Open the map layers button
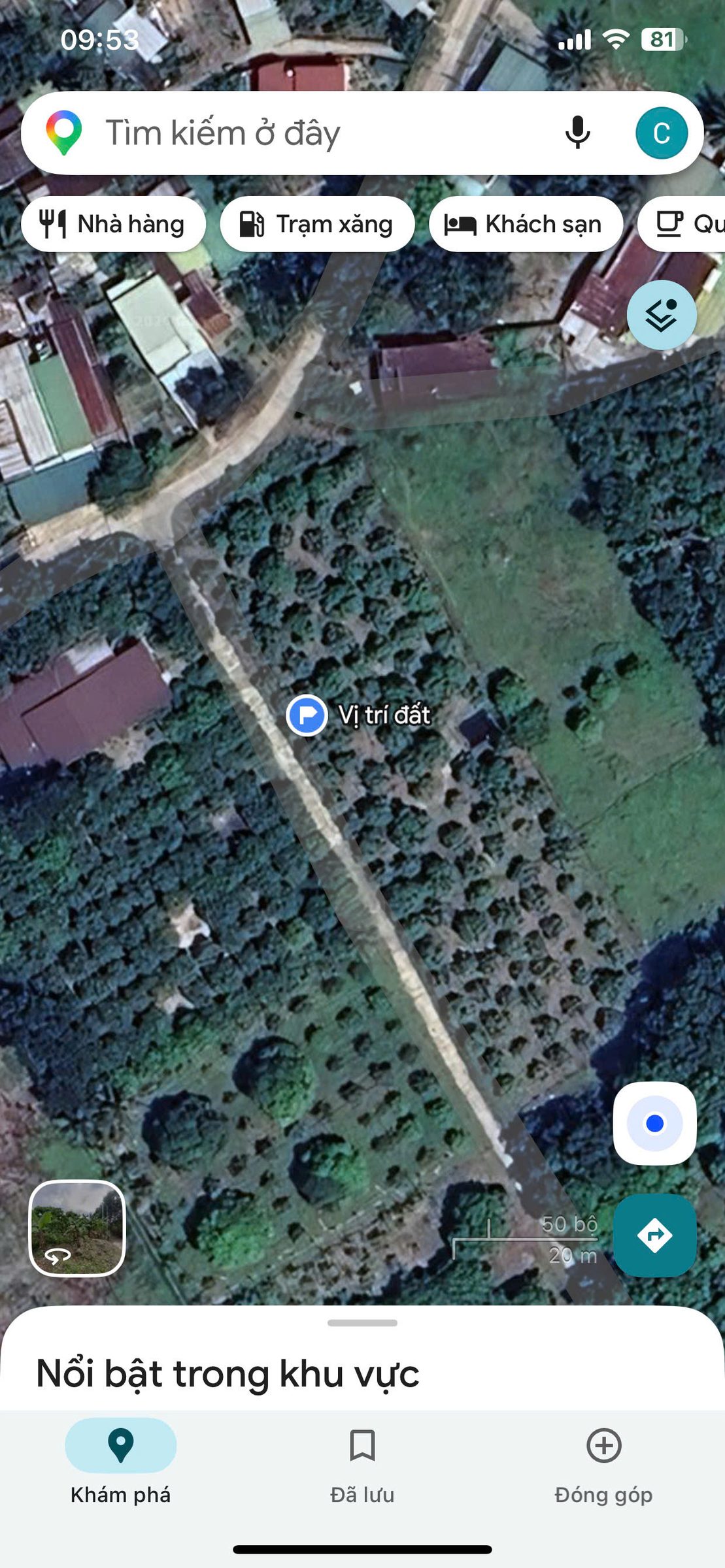This screenshot has width=725, height=1568. pos(662,316)
